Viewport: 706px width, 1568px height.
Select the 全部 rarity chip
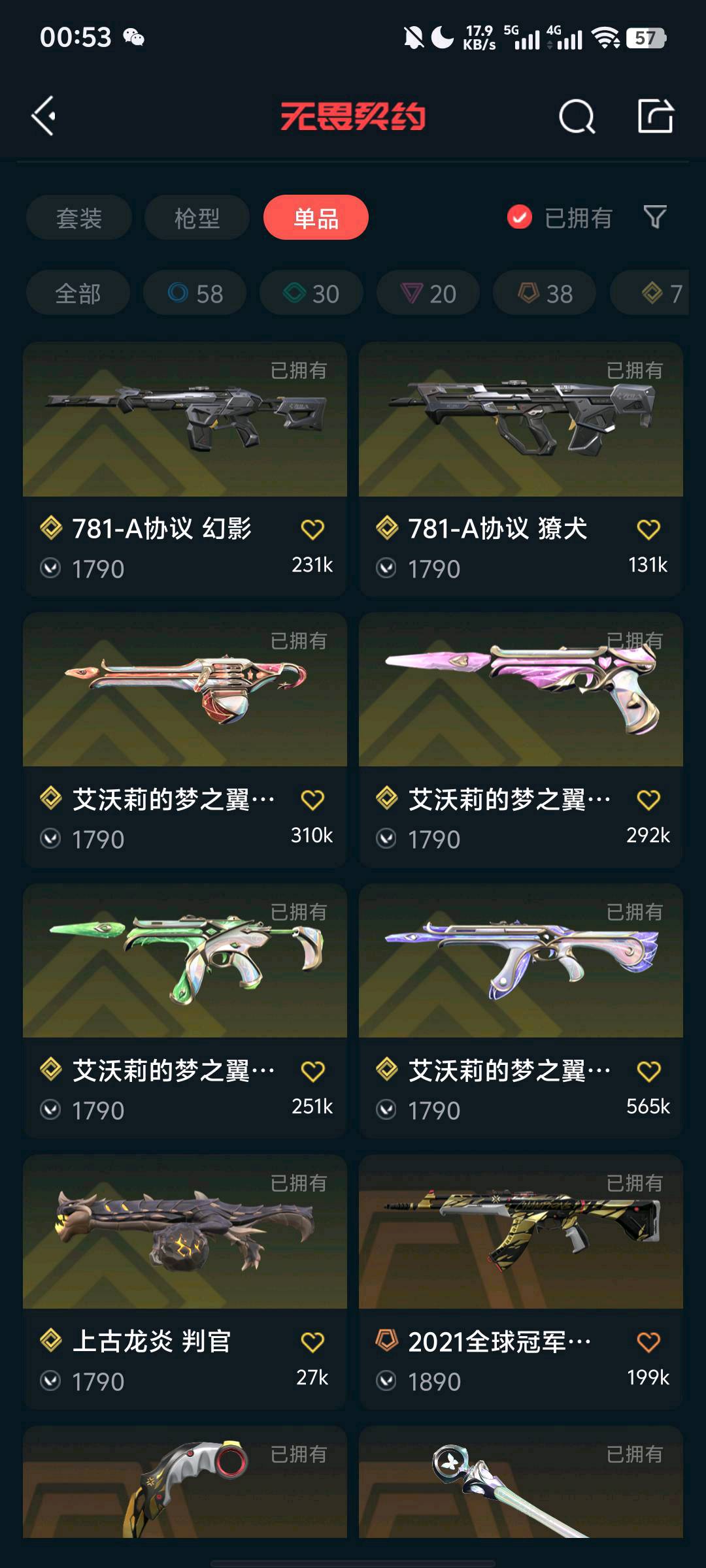coord(78,293)
